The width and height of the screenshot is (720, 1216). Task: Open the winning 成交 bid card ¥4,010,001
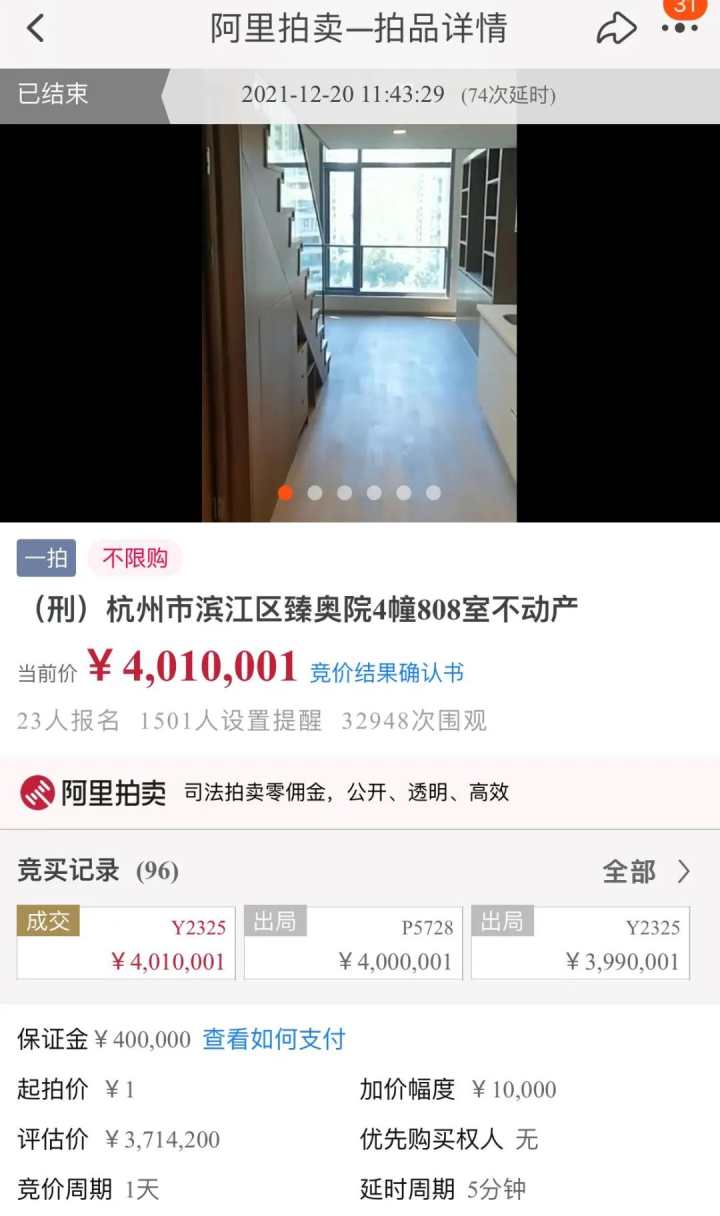[x=126, y=943]
